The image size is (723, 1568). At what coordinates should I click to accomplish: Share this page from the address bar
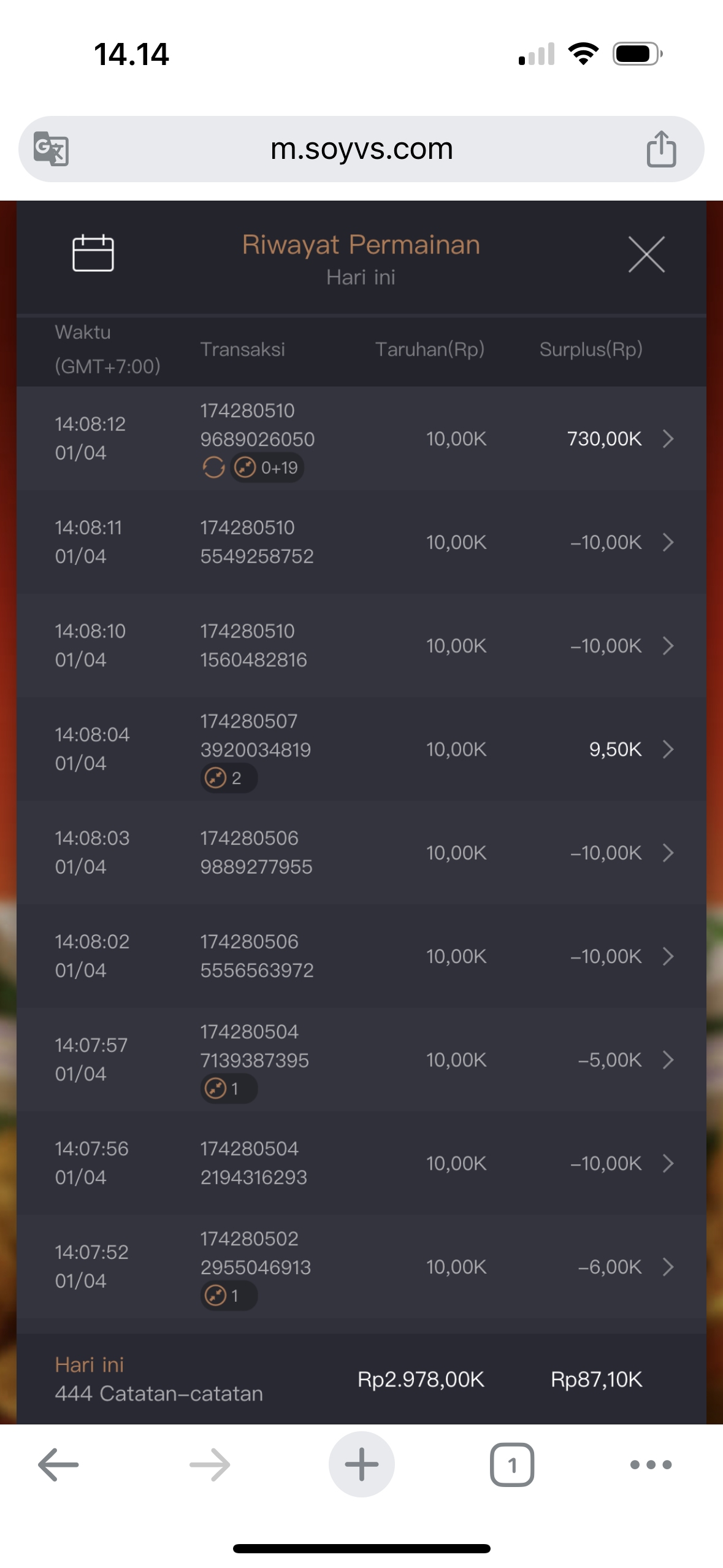[661, 149]
